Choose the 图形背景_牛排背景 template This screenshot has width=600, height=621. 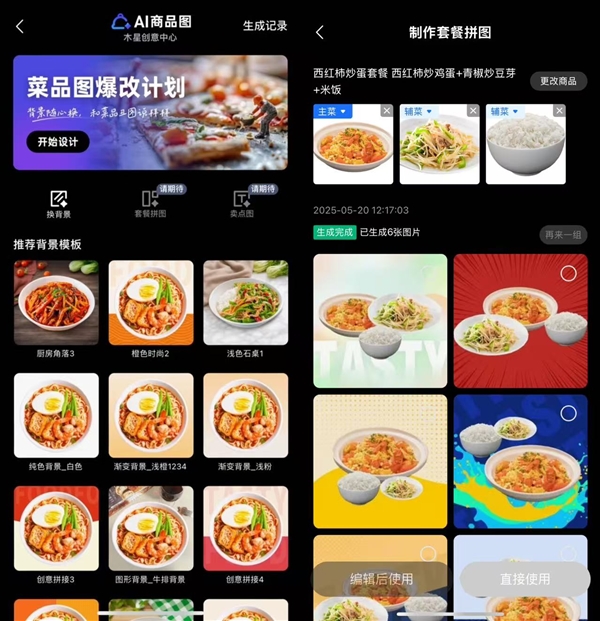tap(151, 528)
